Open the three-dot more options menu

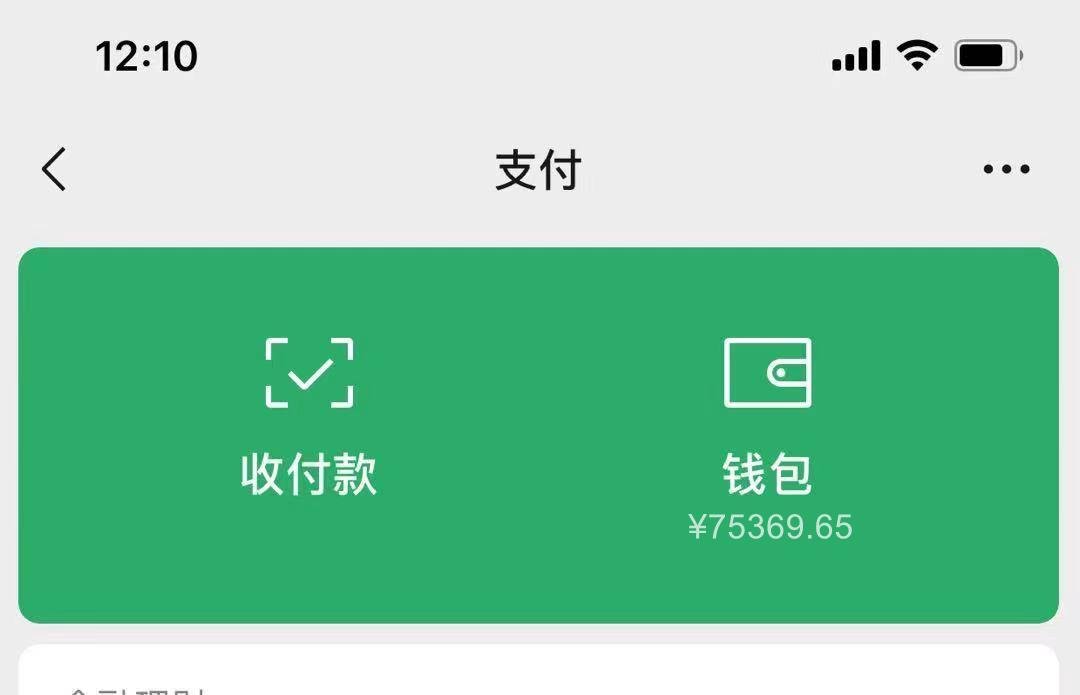point(1006,169)
